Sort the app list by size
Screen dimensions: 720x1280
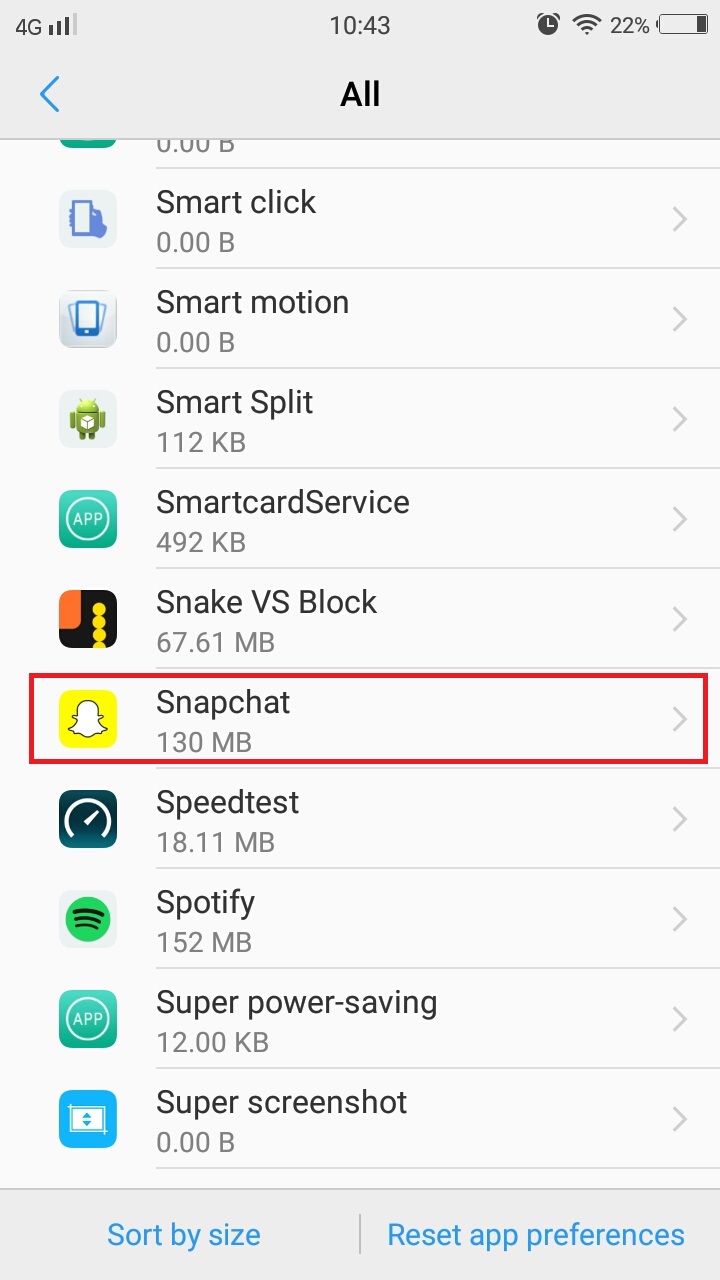click(x=184, y=1235)
